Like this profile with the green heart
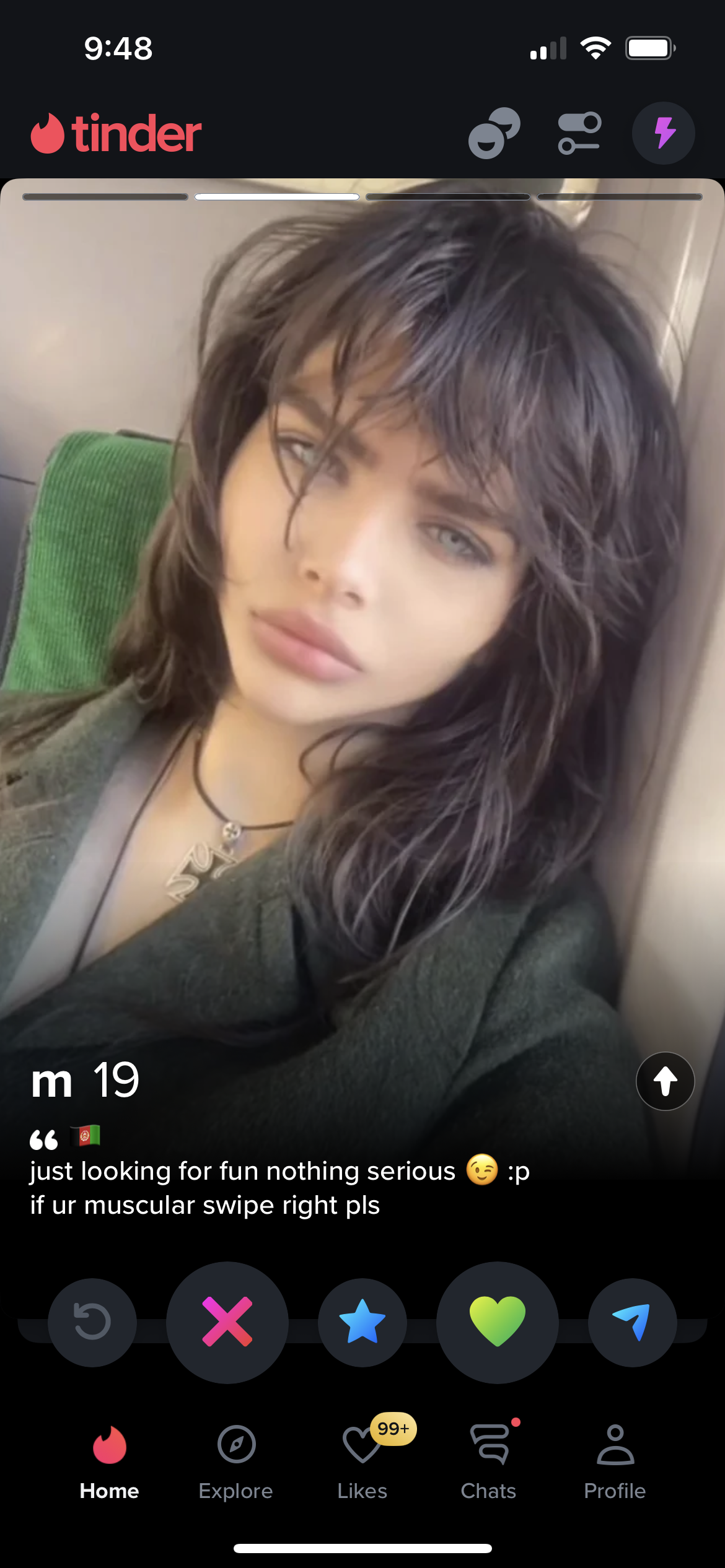The width and height of the screenshot is (725, 1568). coord(498,1322)
